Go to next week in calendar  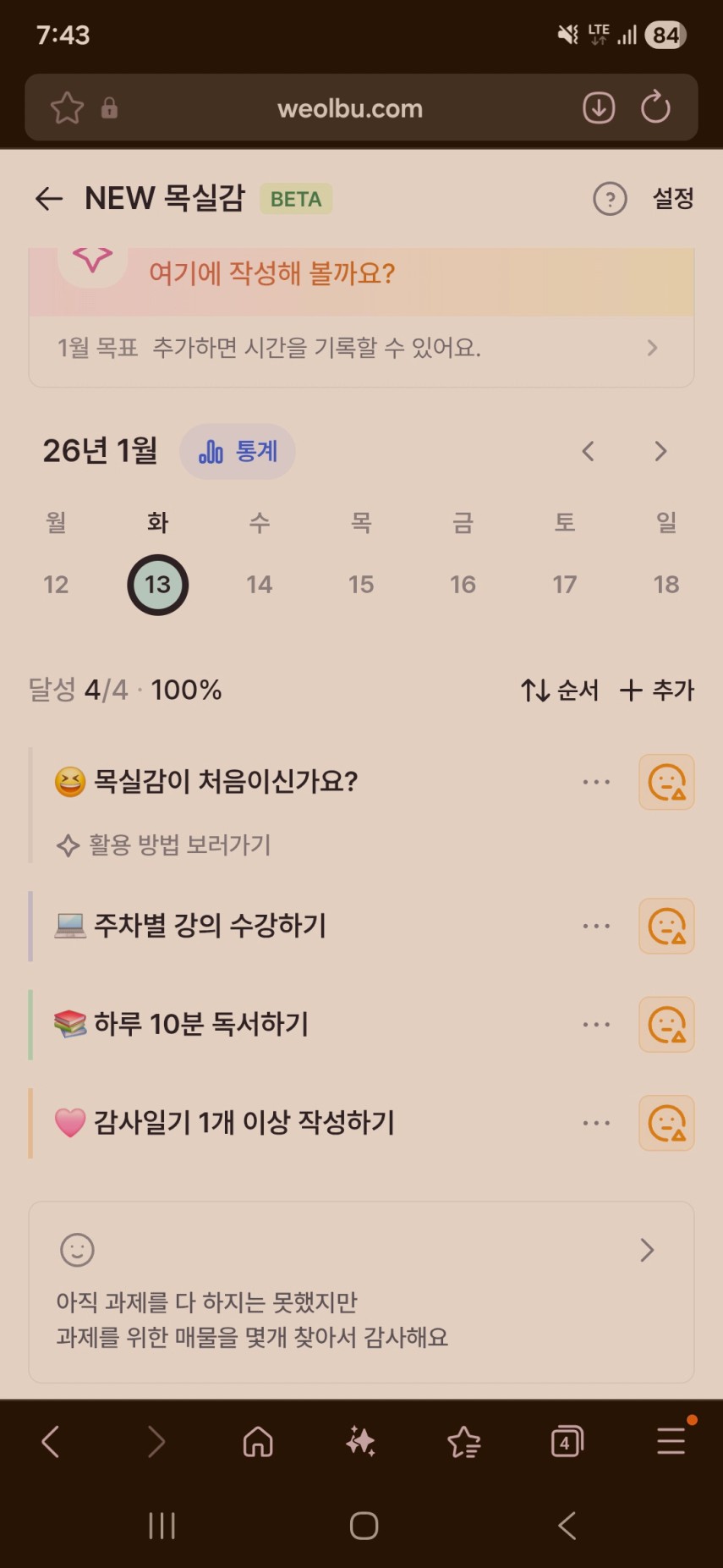660,452
